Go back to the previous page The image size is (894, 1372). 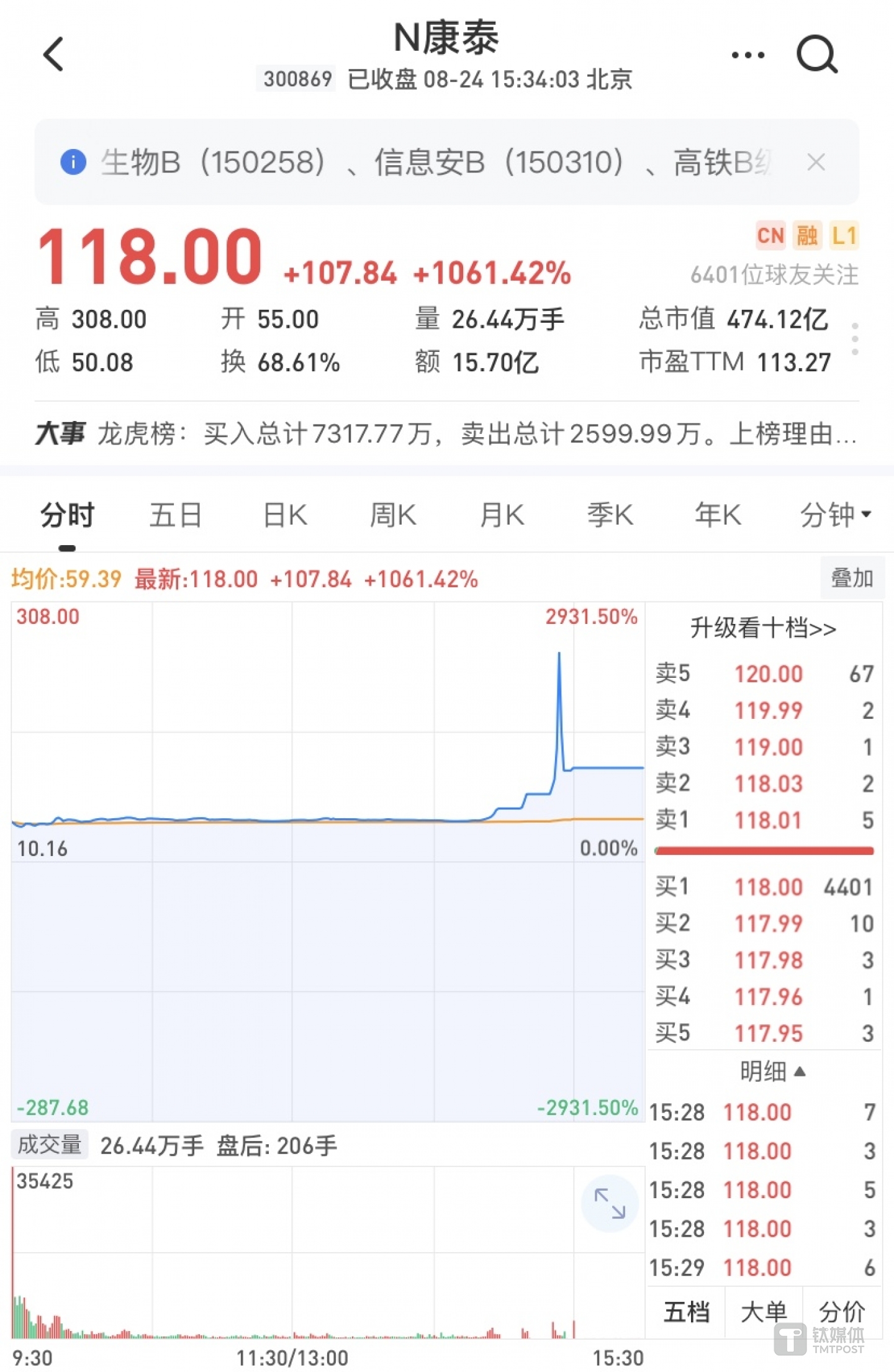[x=53, y=54]
